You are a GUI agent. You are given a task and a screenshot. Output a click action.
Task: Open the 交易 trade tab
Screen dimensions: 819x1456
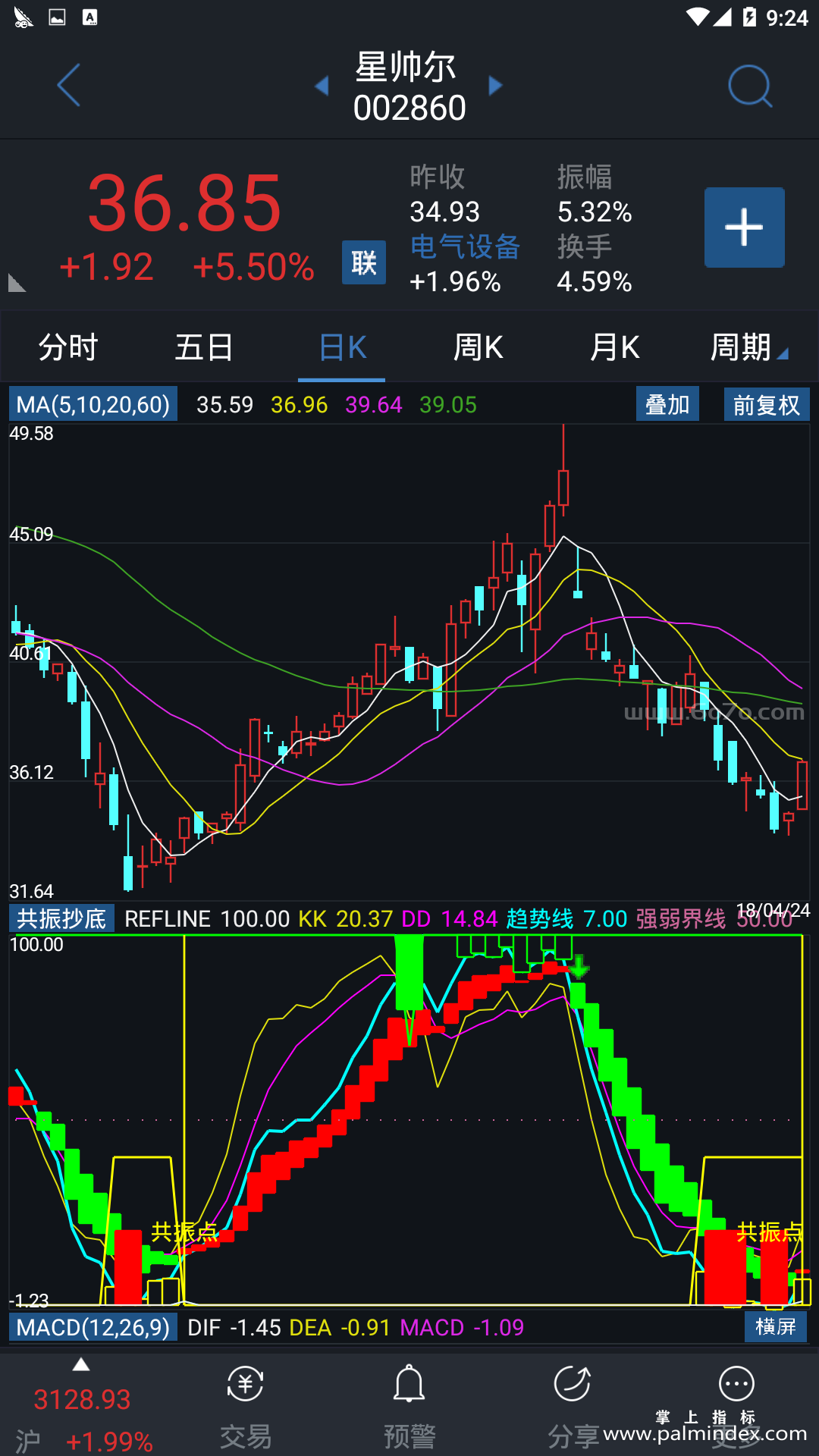pyautogui.click(x=245, y=1407)
